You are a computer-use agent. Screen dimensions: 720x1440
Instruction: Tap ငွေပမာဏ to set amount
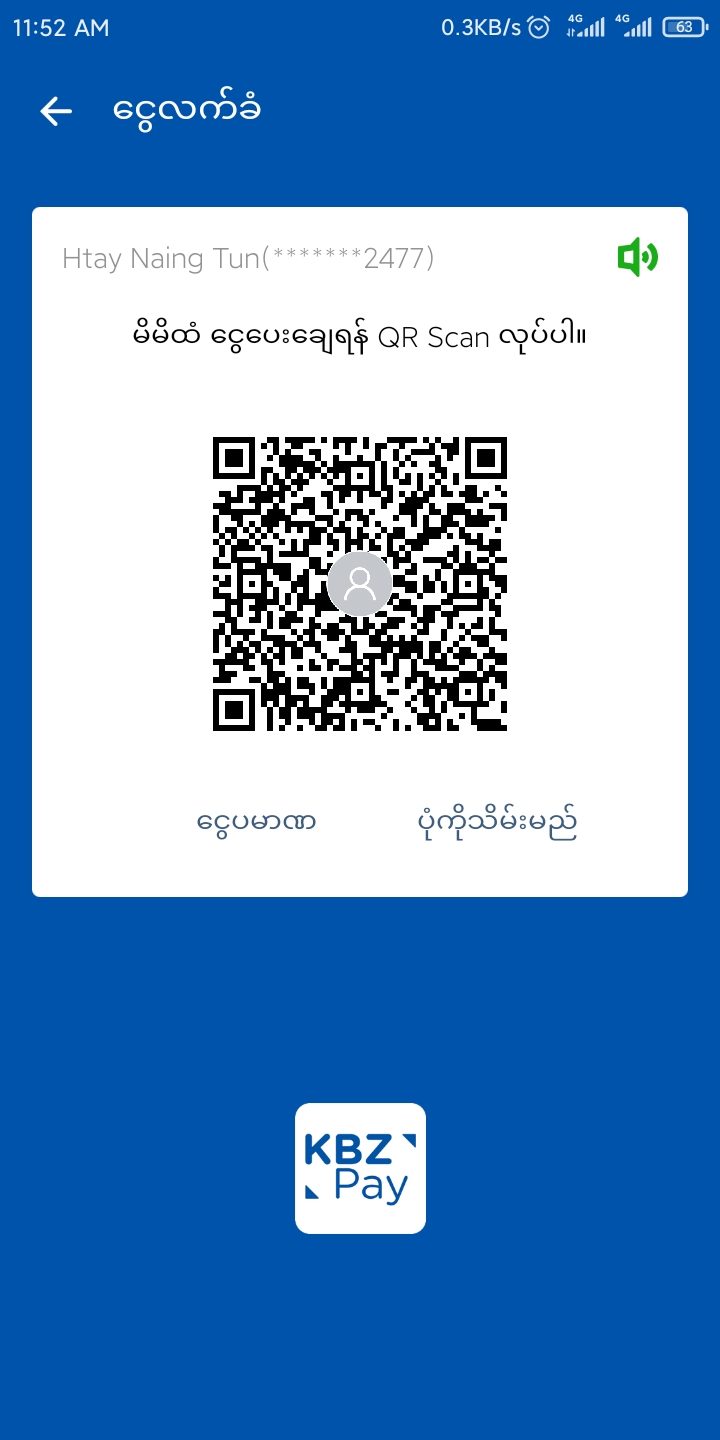point(257,823)
